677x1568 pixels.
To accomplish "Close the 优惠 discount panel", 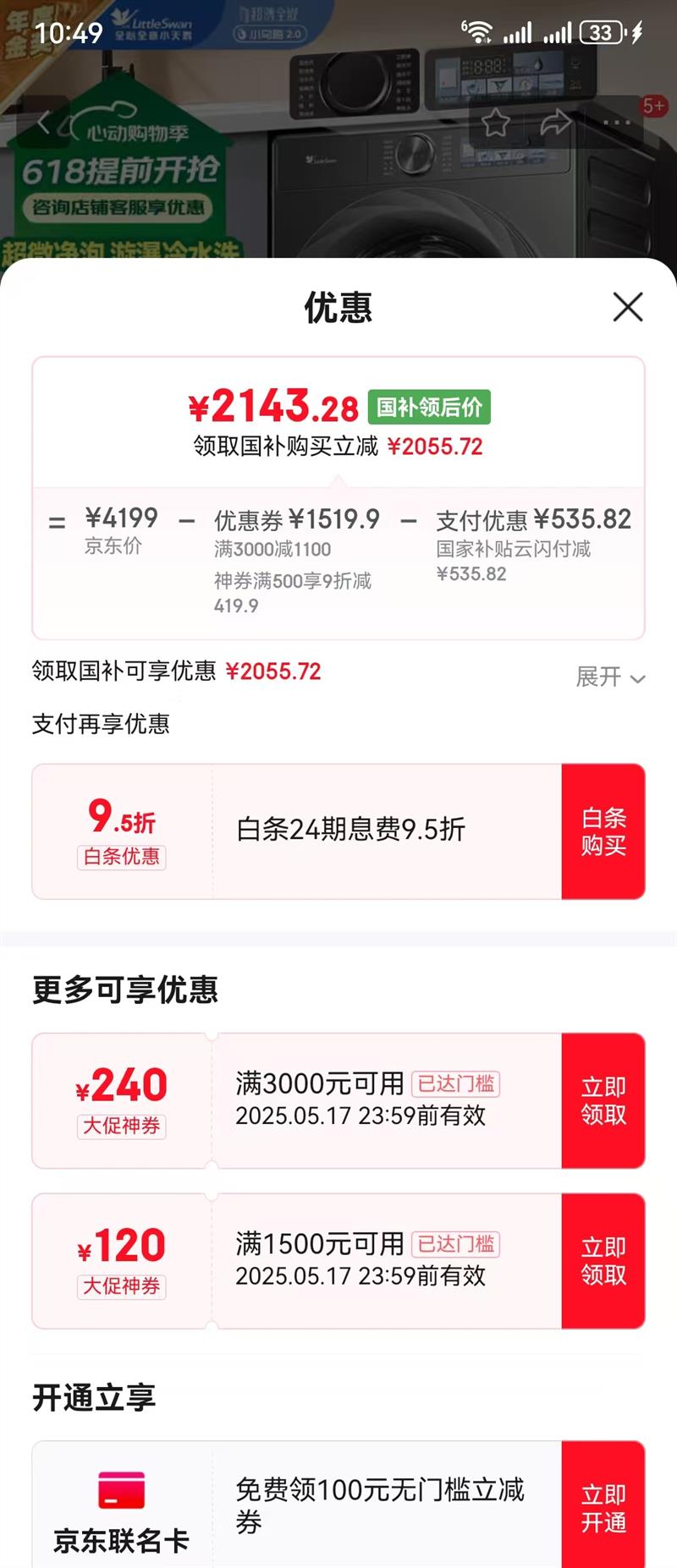I will (627, 307).
